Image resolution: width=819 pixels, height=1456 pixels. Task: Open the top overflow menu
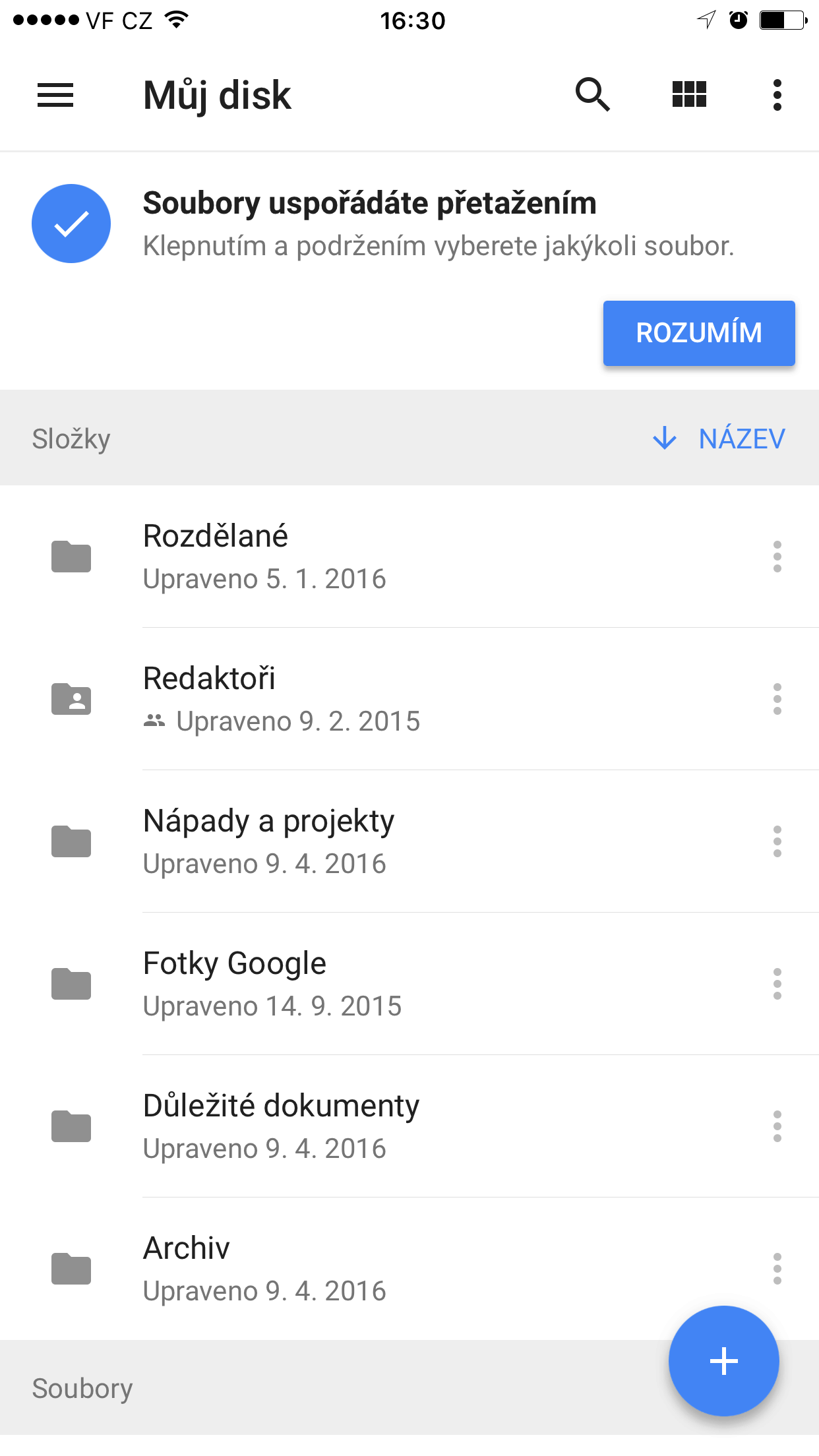(x=777, y=95)
